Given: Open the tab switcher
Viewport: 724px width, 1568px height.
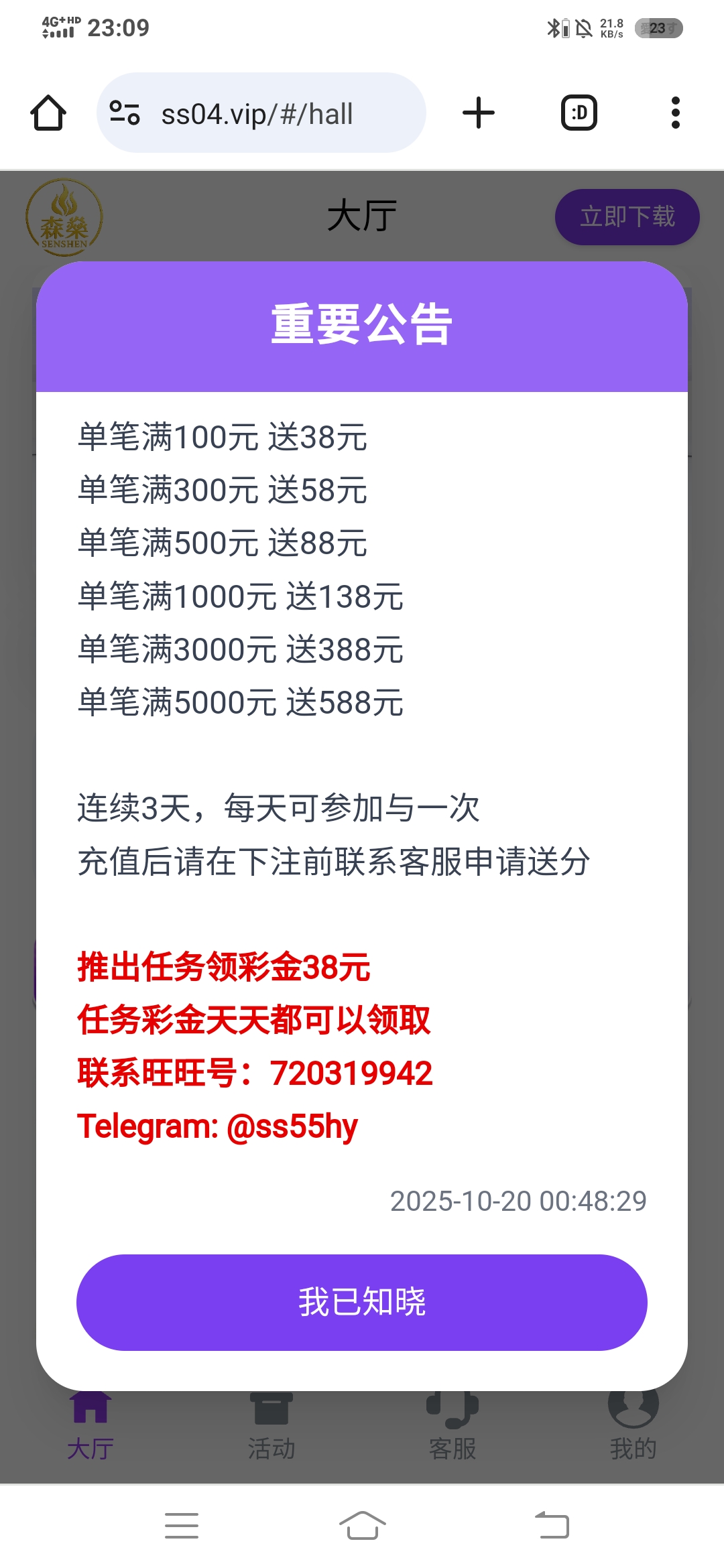Looking at the screenshot, I should point(579,113).
